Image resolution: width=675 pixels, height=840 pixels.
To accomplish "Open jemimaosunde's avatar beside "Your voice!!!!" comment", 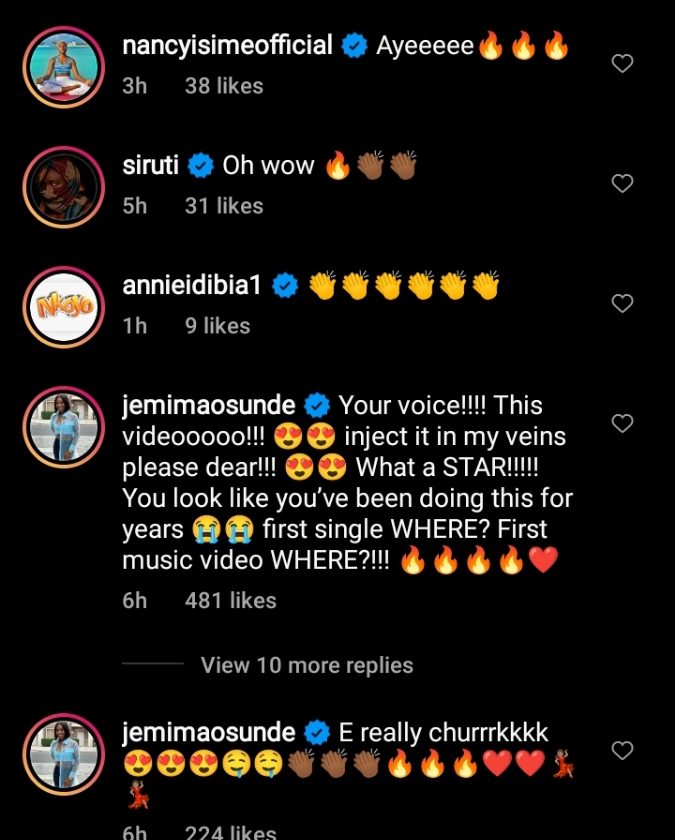I will tap(65, 426).
